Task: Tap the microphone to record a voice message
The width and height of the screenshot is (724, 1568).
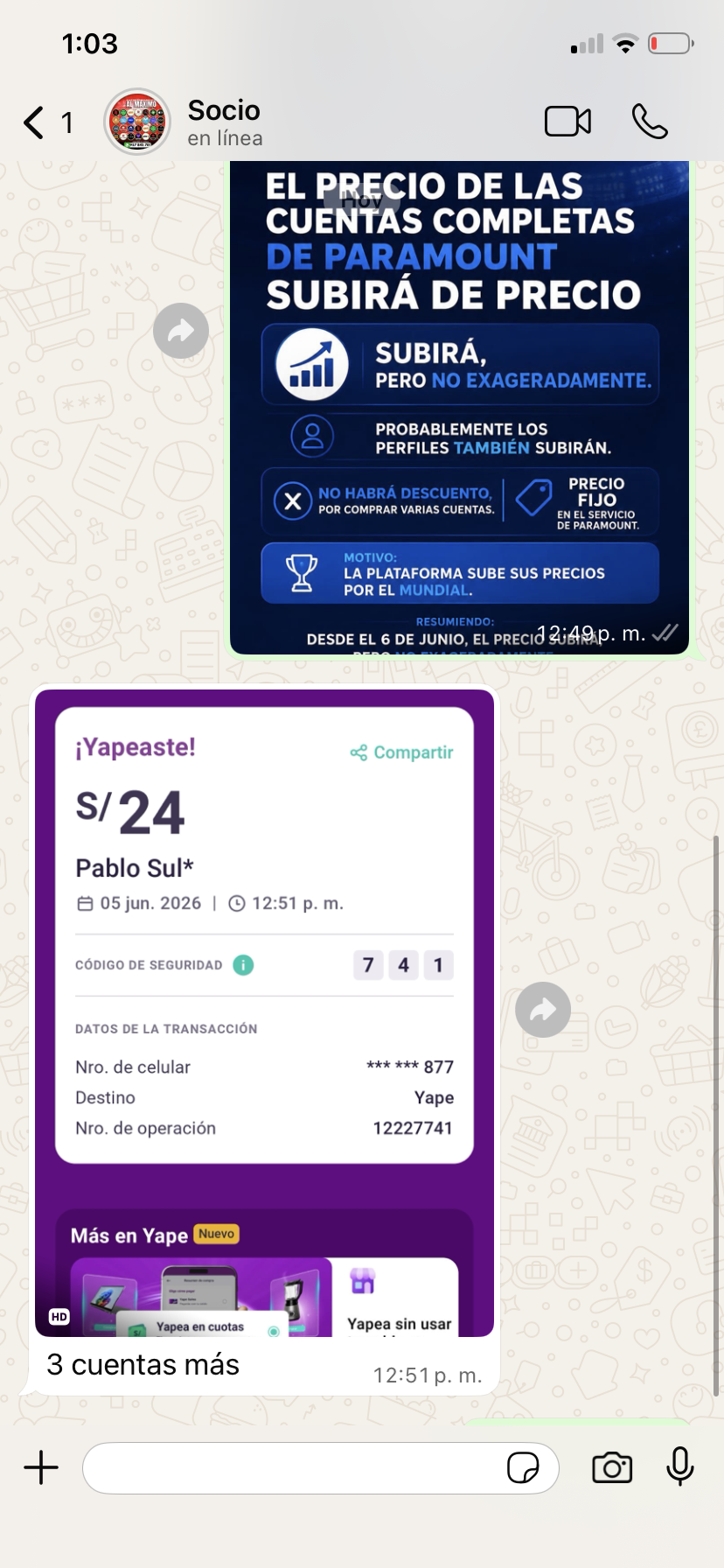Action: point(679,1467)
